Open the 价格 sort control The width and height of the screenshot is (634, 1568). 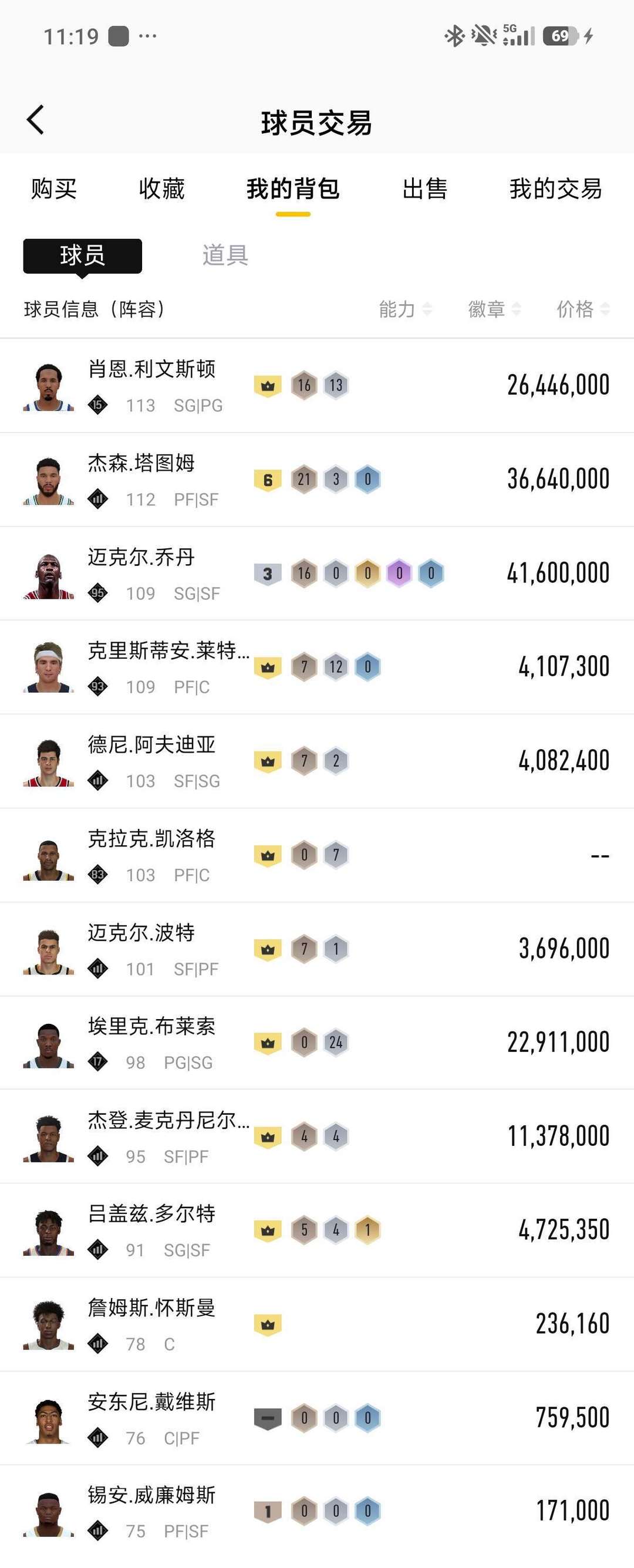[x=578, y=310]
